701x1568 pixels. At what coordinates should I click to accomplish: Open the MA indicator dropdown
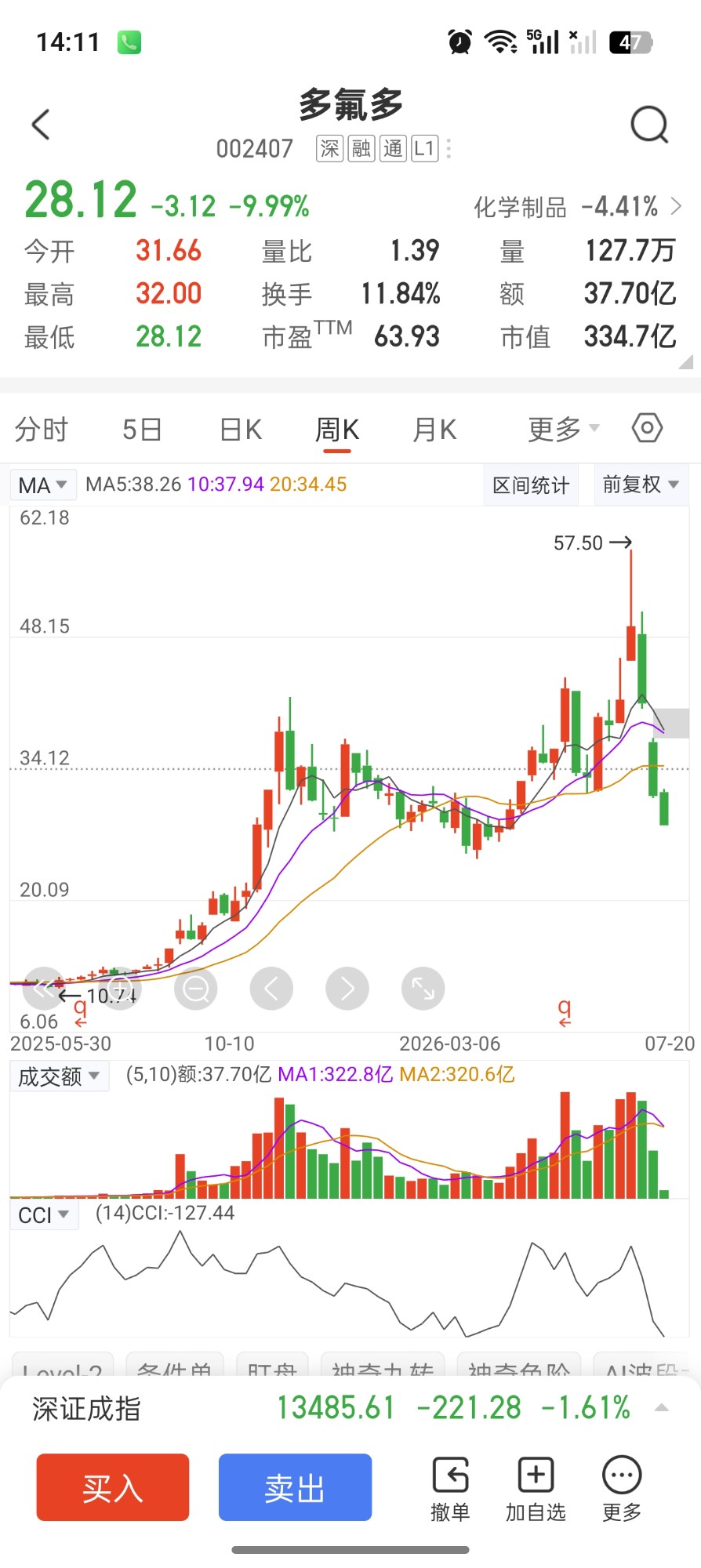click(43, 485)
